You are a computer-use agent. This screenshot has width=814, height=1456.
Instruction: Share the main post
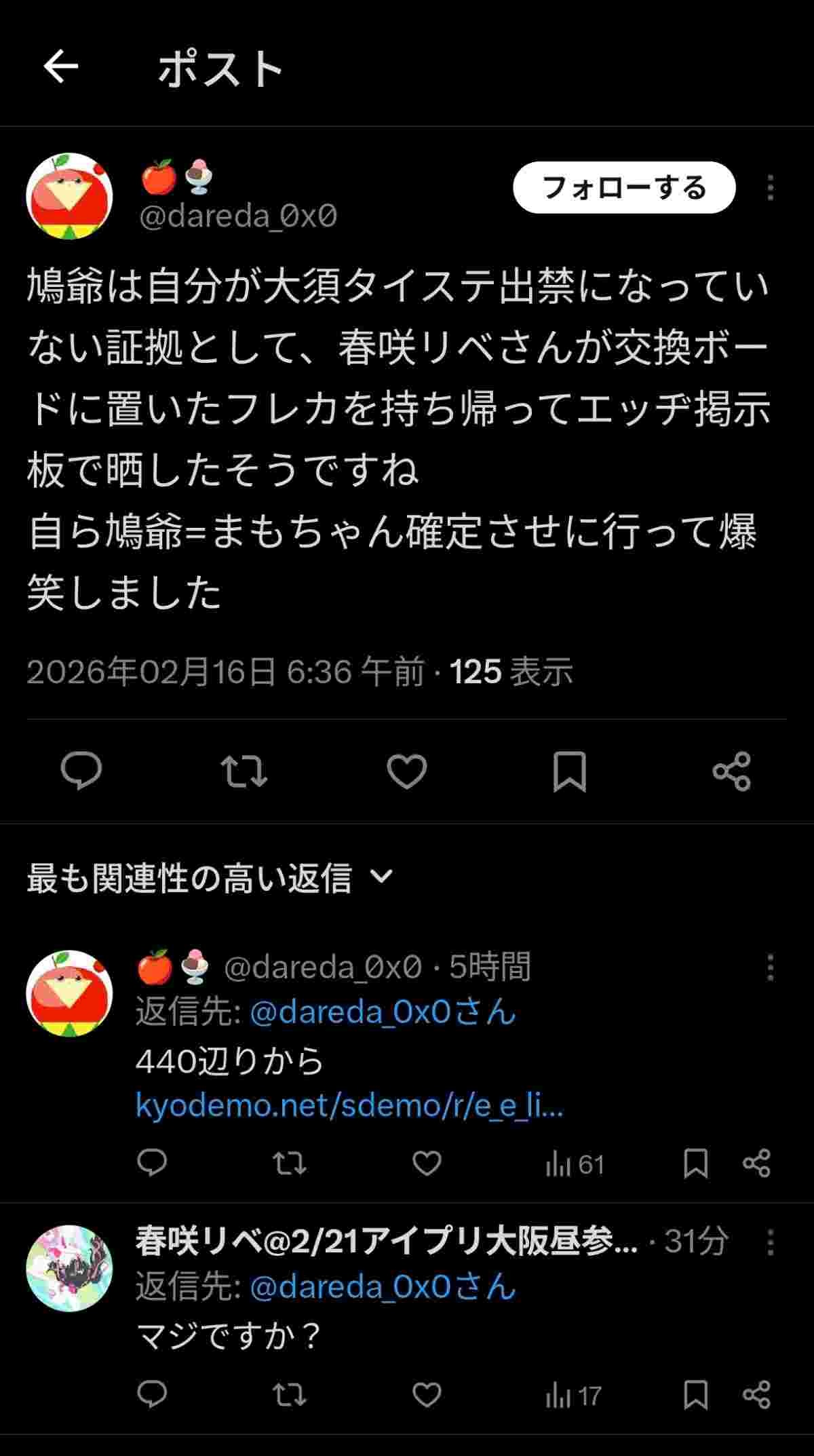pos(732,771)
